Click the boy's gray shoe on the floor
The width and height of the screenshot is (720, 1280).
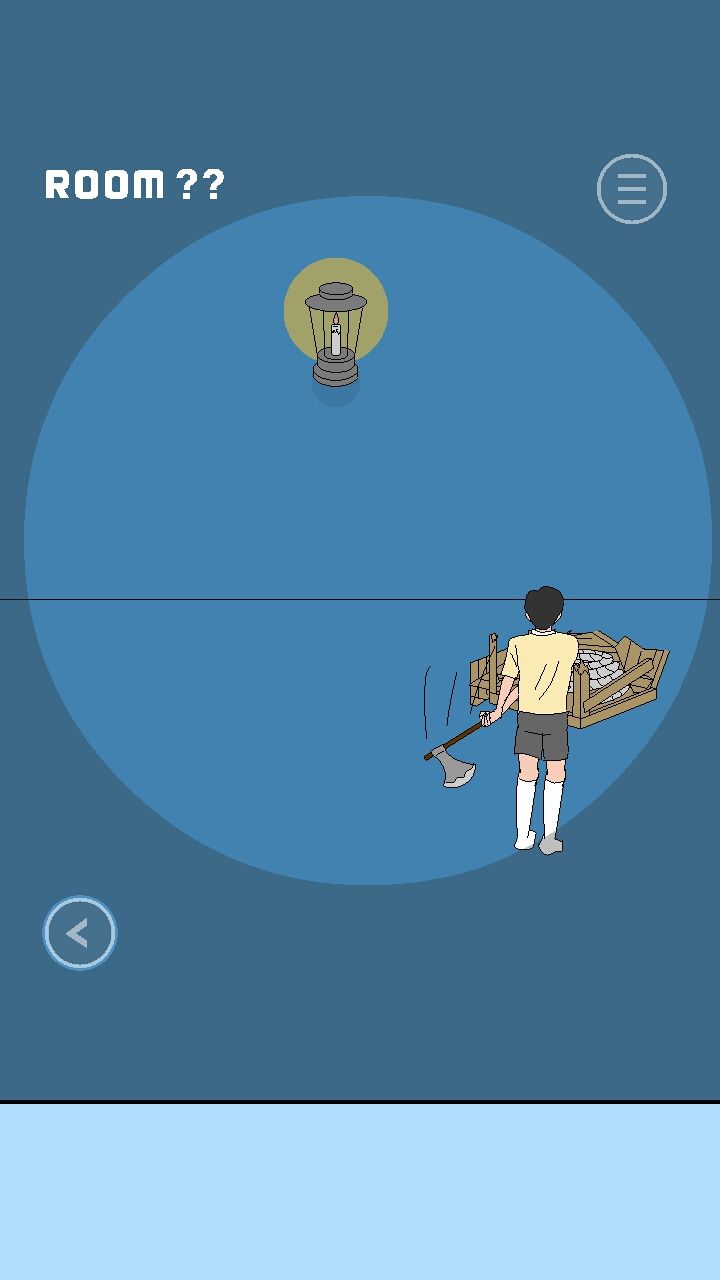tap(553, 845)
